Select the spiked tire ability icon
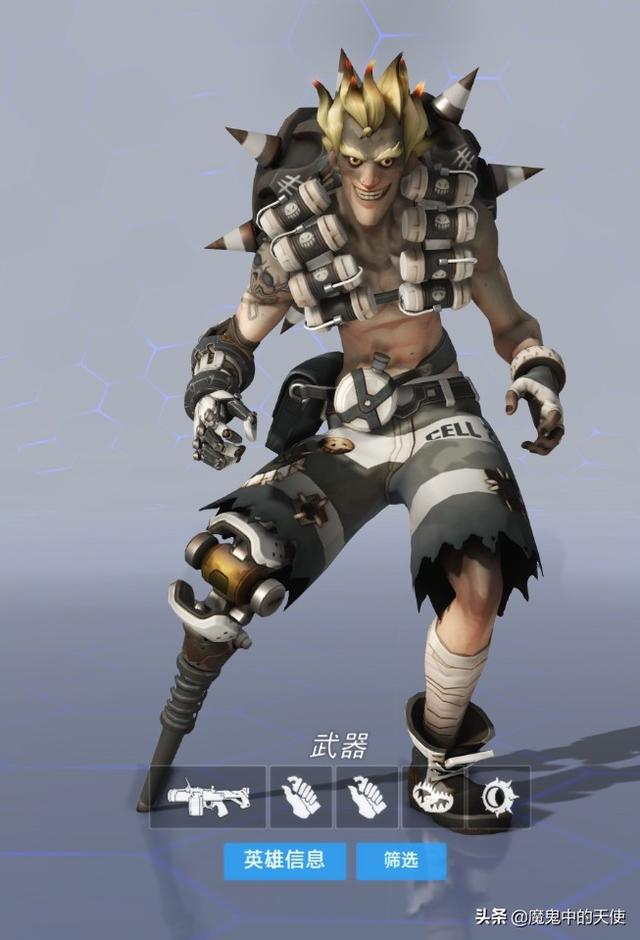The width and height of the screenshot is (640, 940). 497,797
